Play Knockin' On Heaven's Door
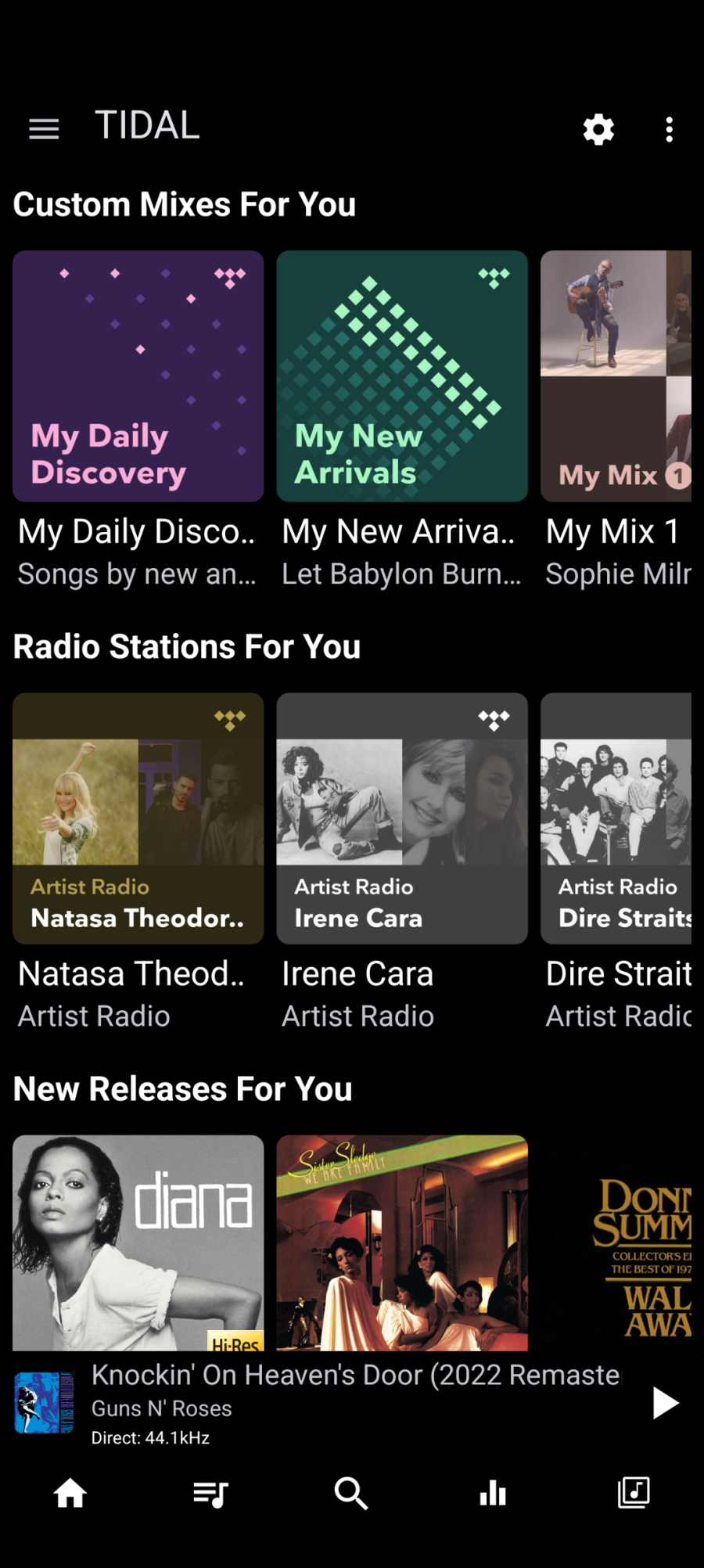Screen dimensions: 704x1568 click(665, 1403)
